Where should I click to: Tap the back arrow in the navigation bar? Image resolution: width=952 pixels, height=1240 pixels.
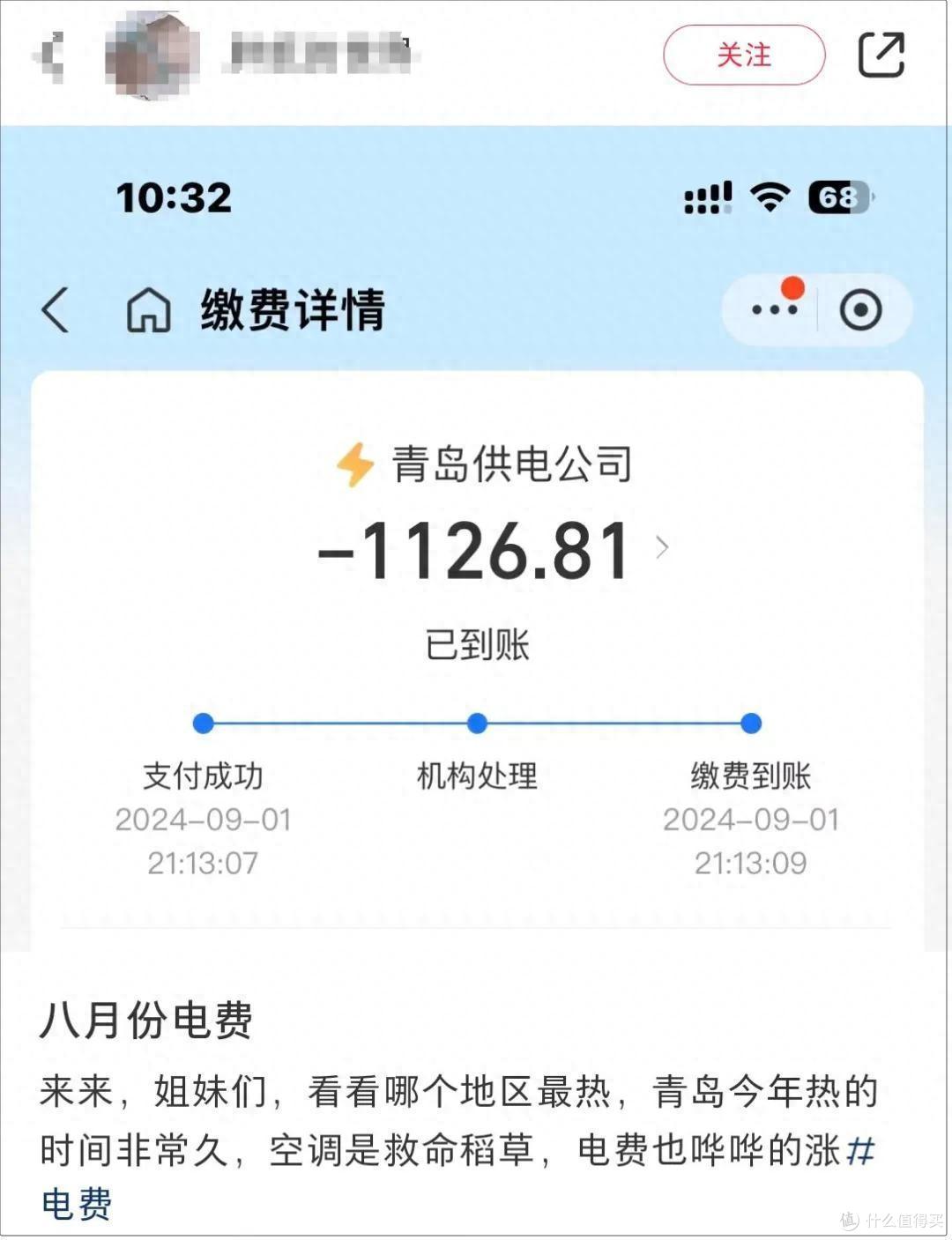[55, 310]
